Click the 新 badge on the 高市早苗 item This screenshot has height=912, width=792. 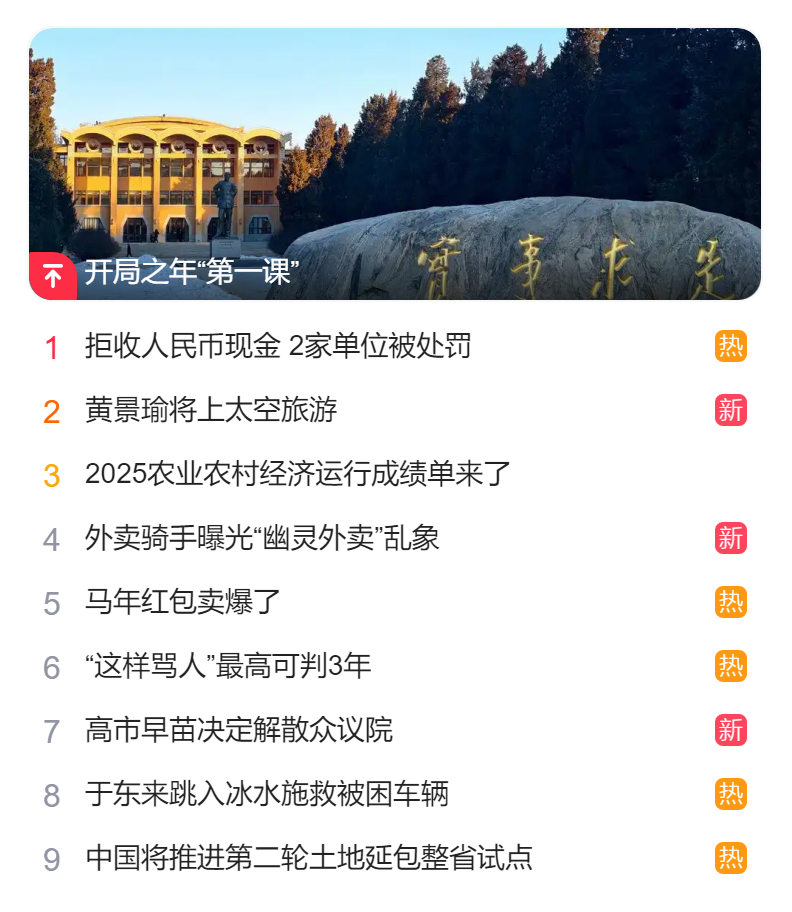733,733
